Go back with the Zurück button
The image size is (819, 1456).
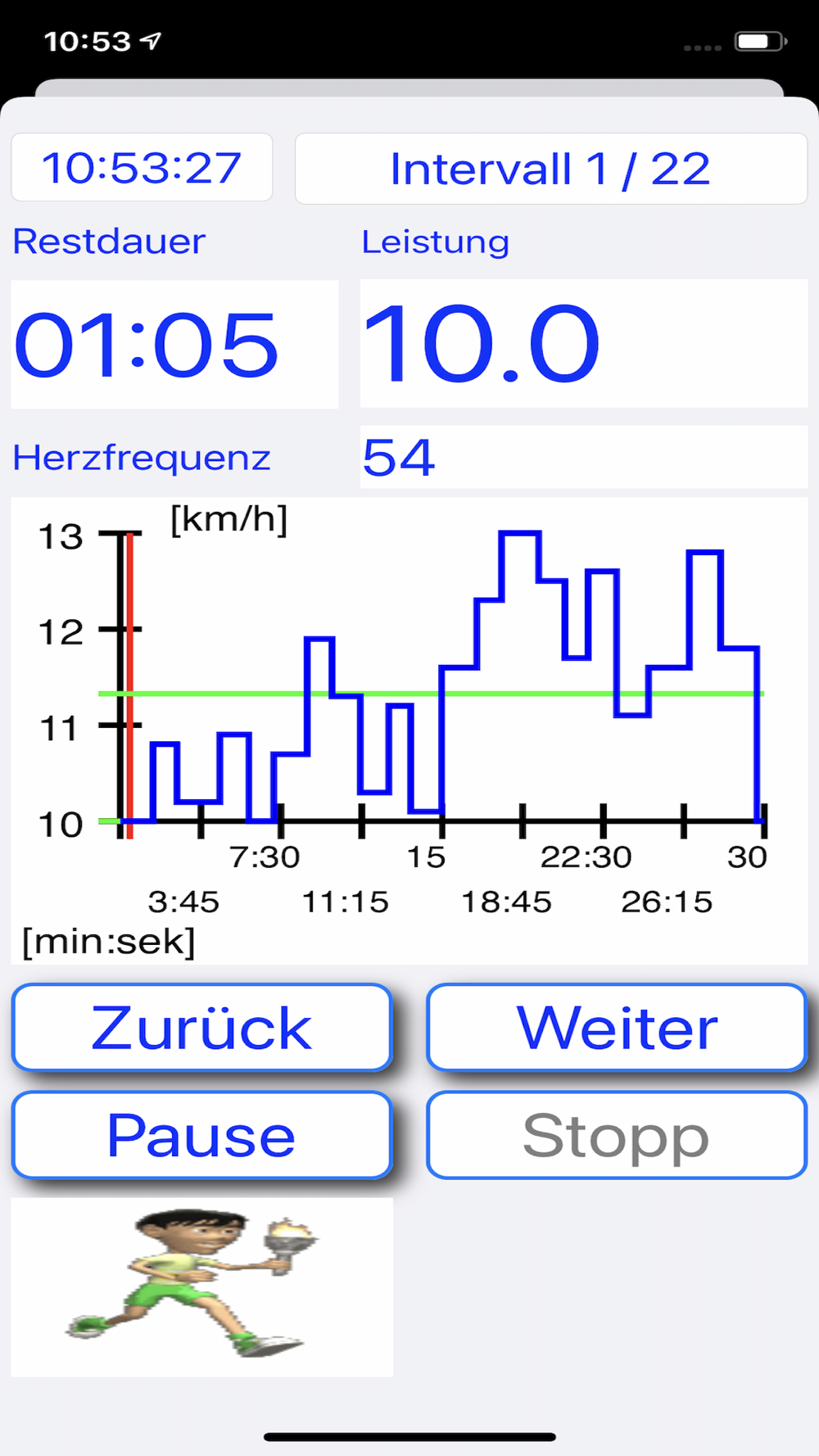(202, 1028)
